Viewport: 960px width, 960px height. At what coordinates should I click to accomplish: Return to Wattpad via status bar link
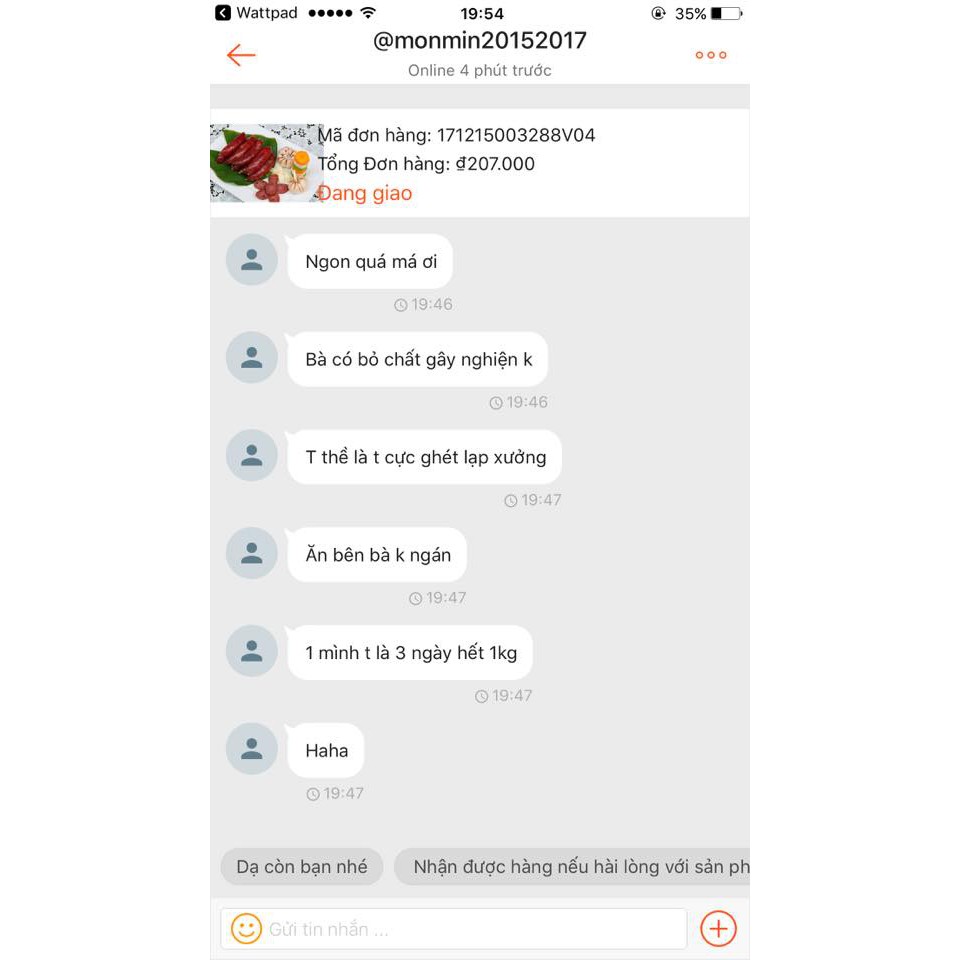click(257, 13)
